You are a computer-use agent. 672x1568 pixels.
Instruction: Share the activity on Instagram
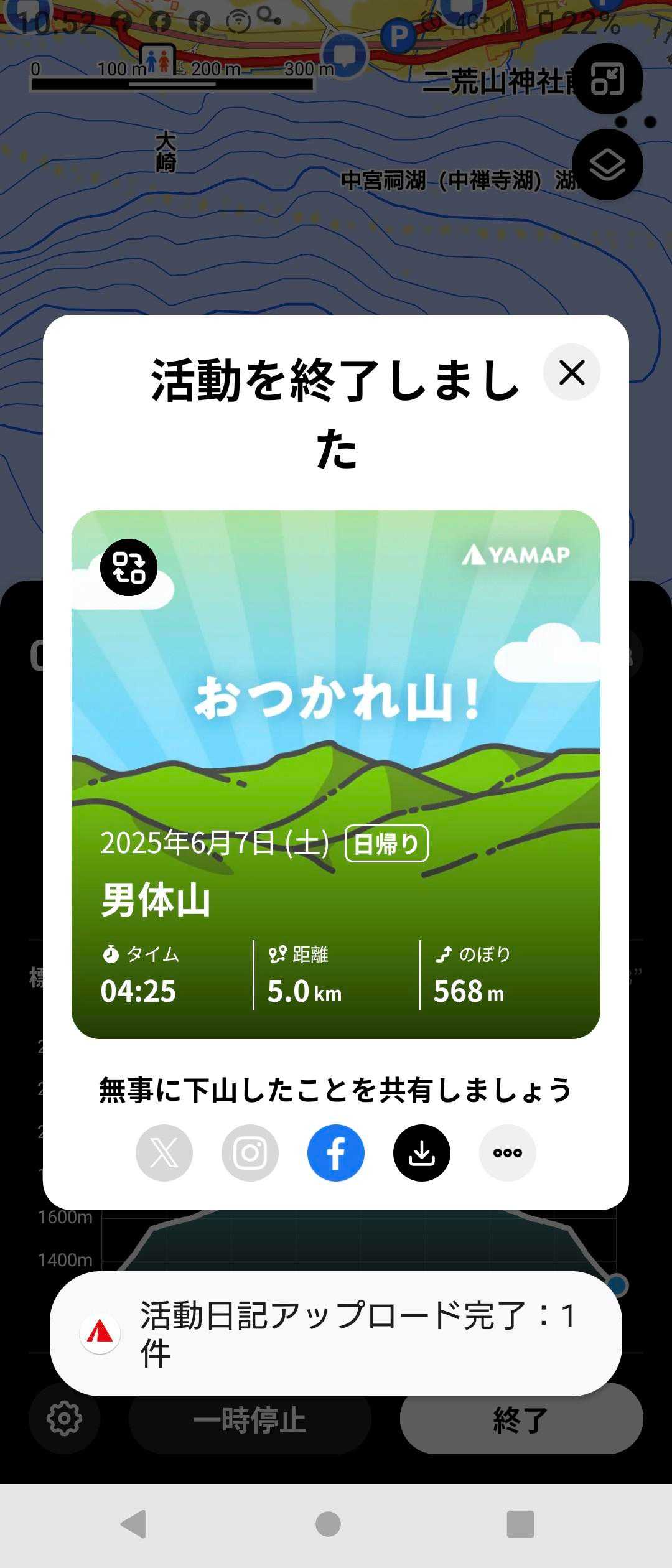pyautogui.click(x=250, y=1153)
